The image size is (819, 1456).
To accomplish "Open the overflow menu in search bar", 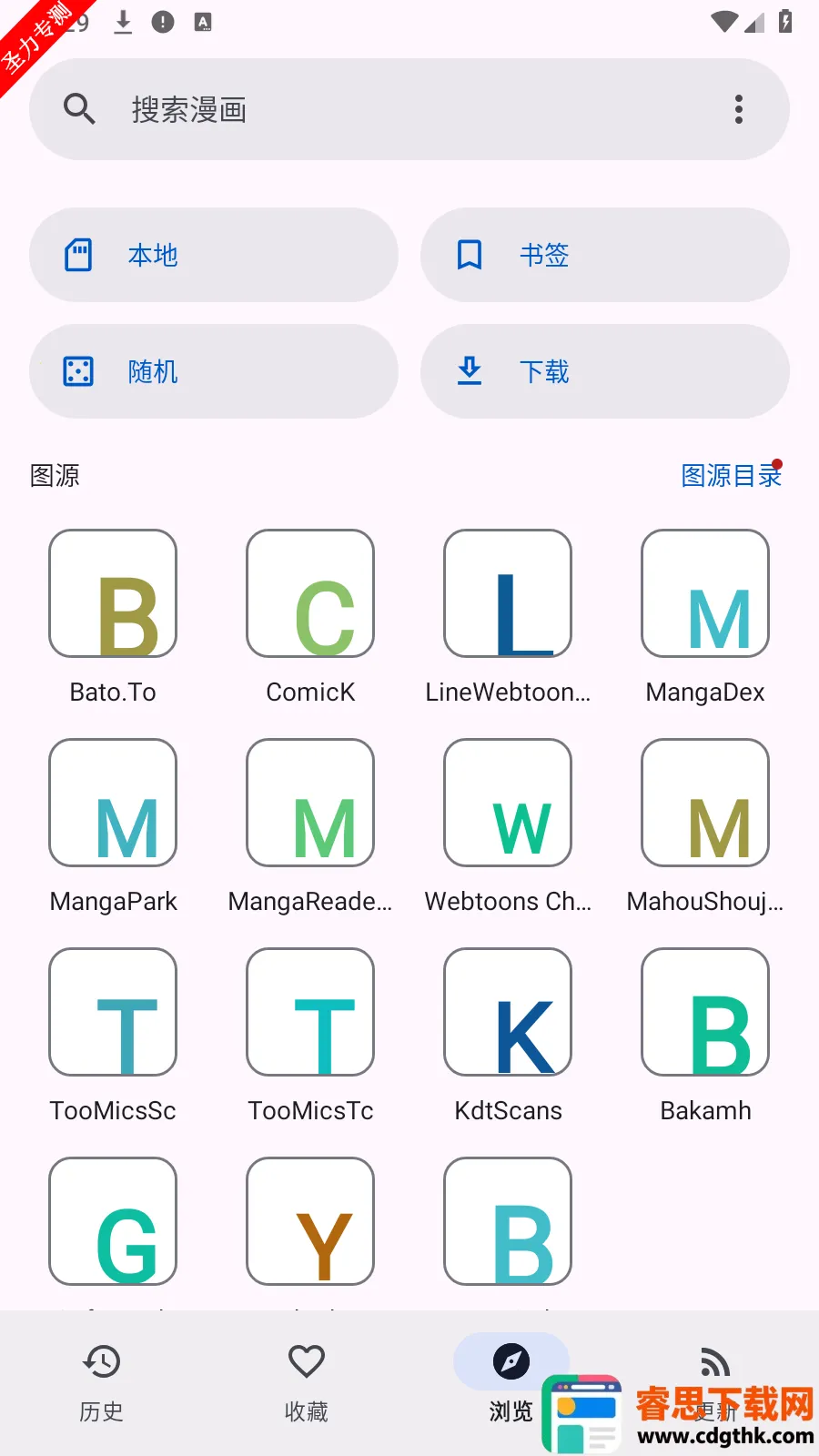I will click(739, 109).
